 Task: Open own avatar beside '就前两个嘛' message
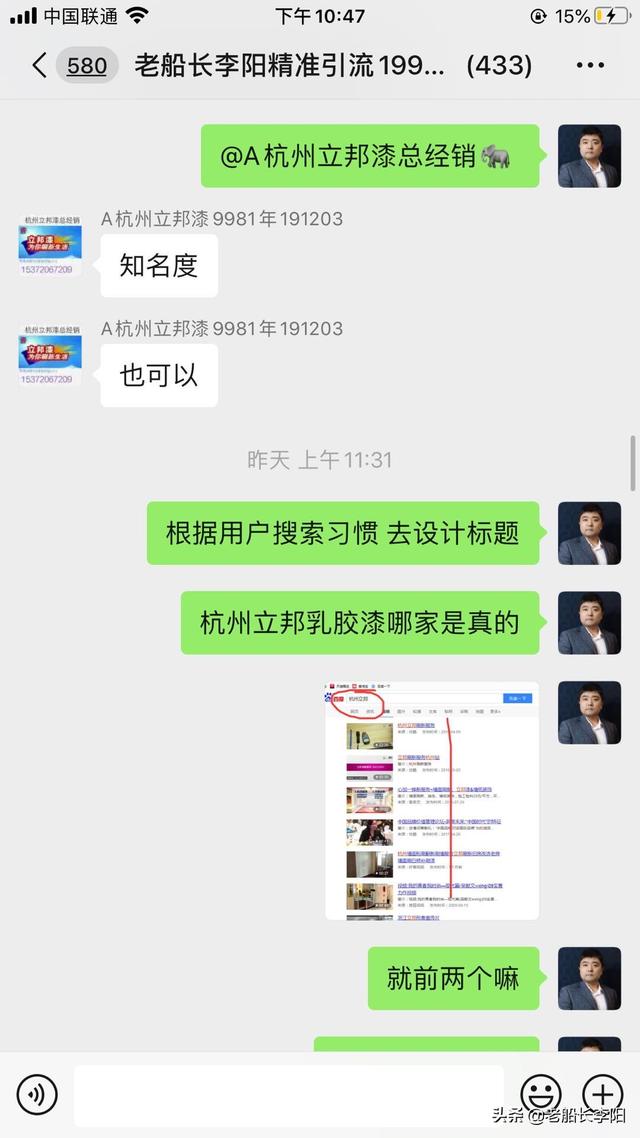(x=589, y=978)
